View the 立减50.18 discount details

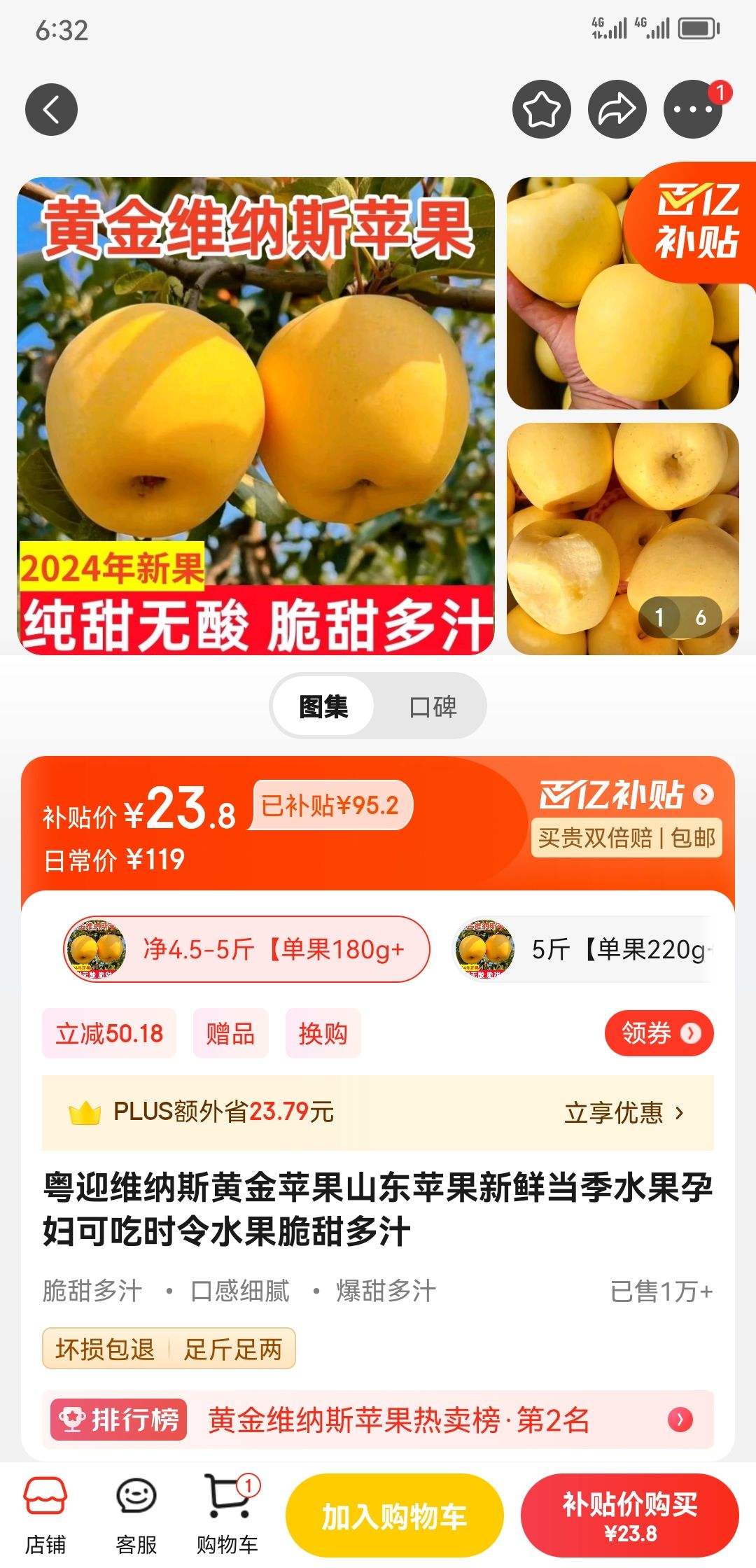tap(109, 1033)
